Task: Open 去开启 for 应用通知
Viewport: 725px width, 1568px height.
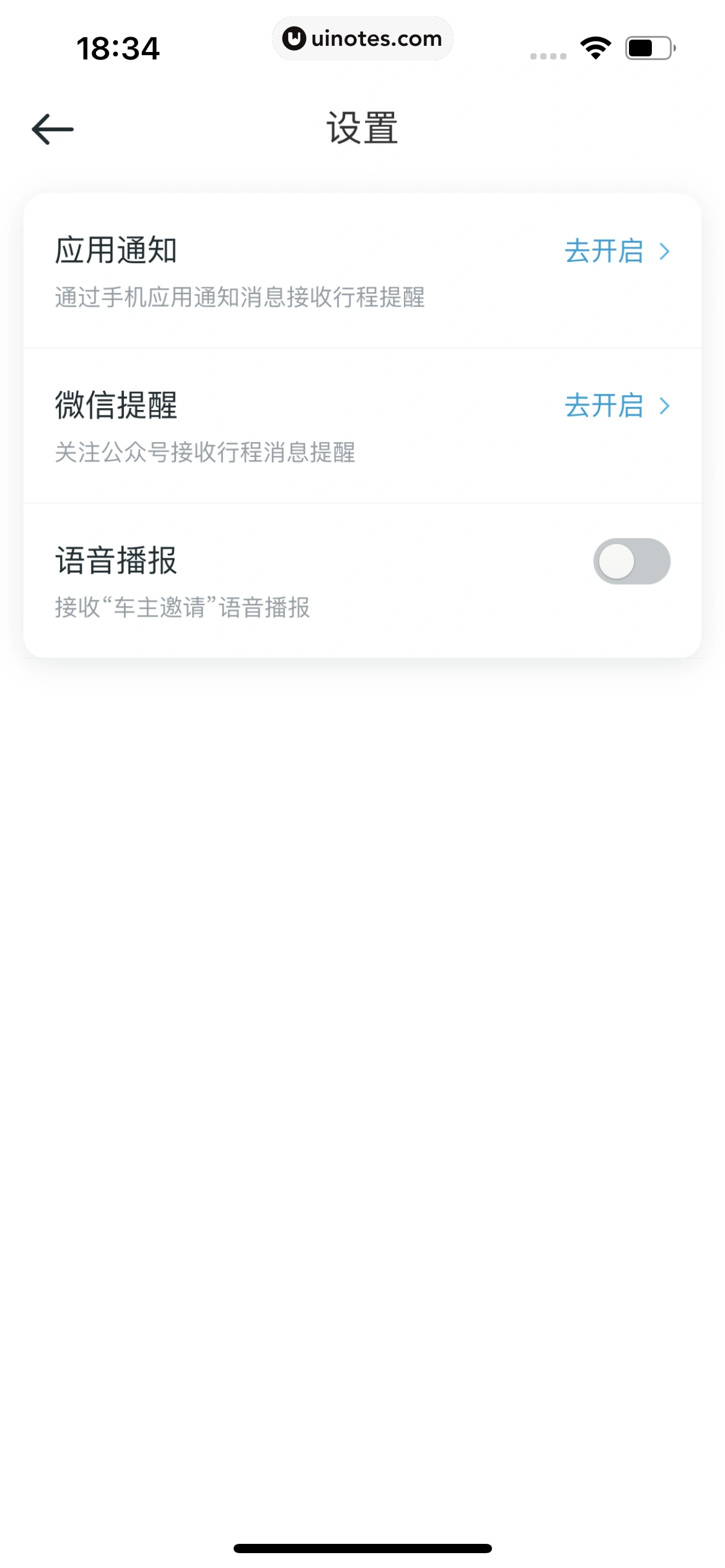Action: [x=616, y=251]
